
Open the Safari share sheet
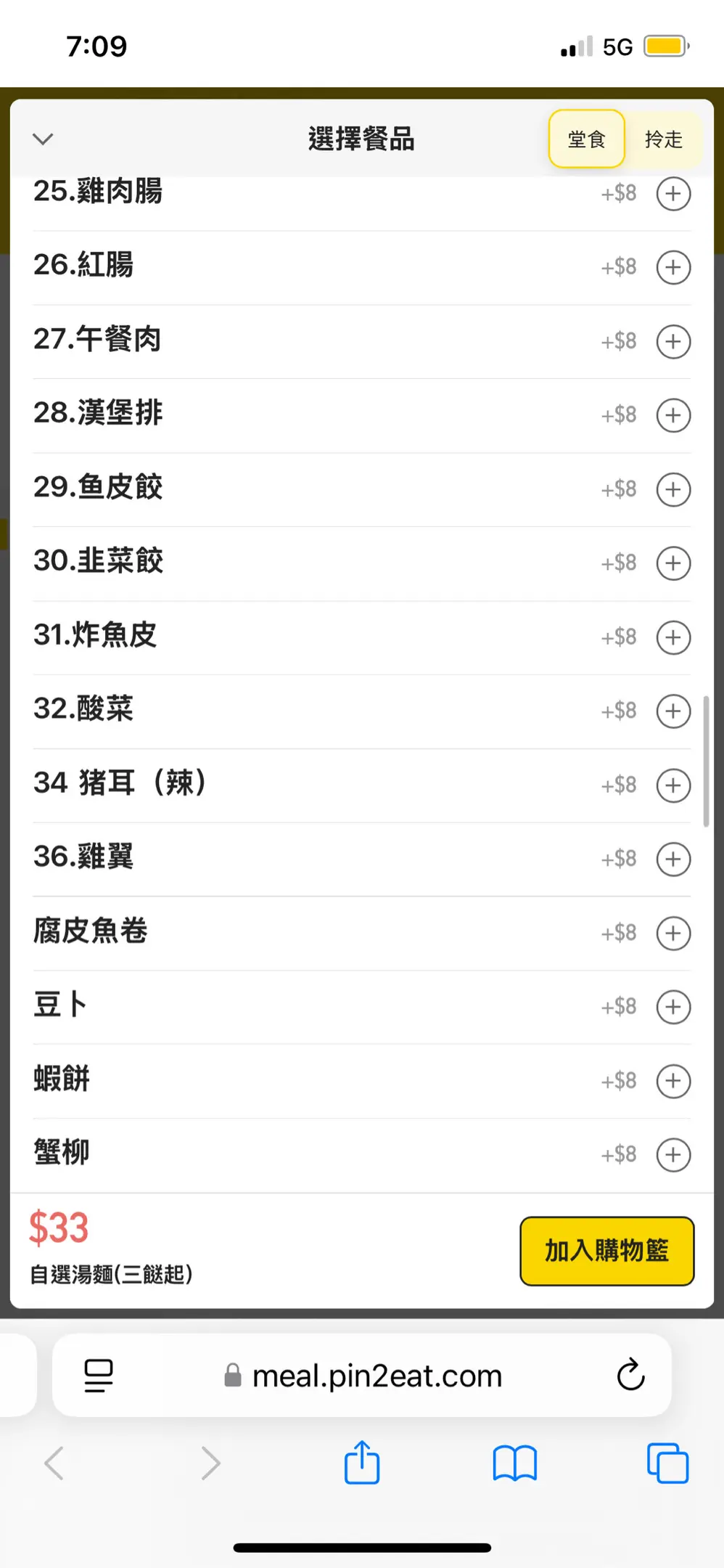click(362, 1463)
